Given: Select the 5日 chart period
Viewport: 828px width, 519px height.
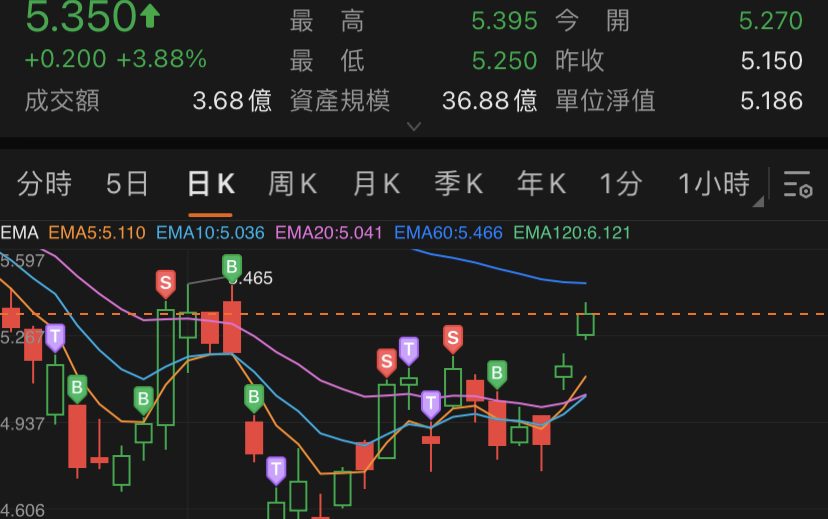Looking at the screenshot, I should (127, 184).
